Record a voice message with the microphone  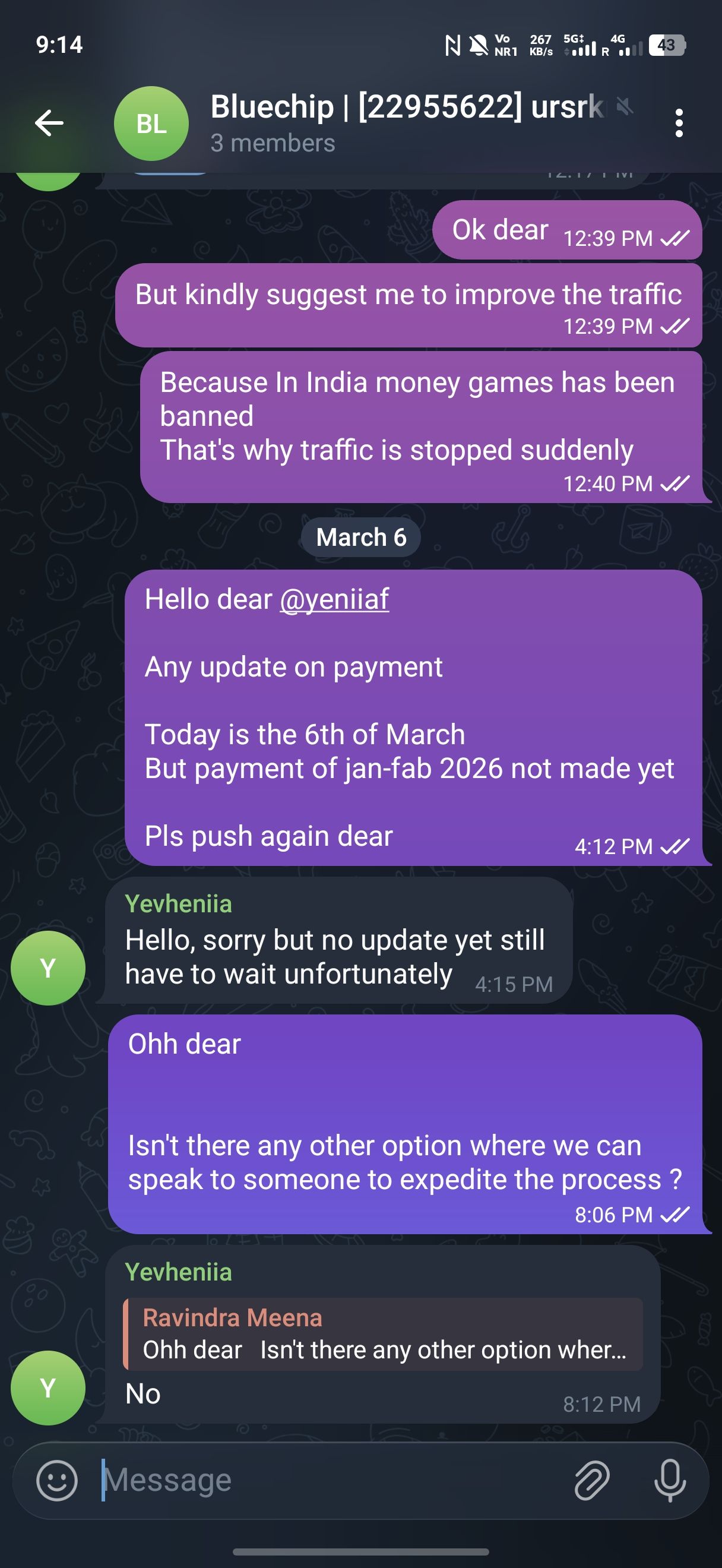tap(670, 1480)
